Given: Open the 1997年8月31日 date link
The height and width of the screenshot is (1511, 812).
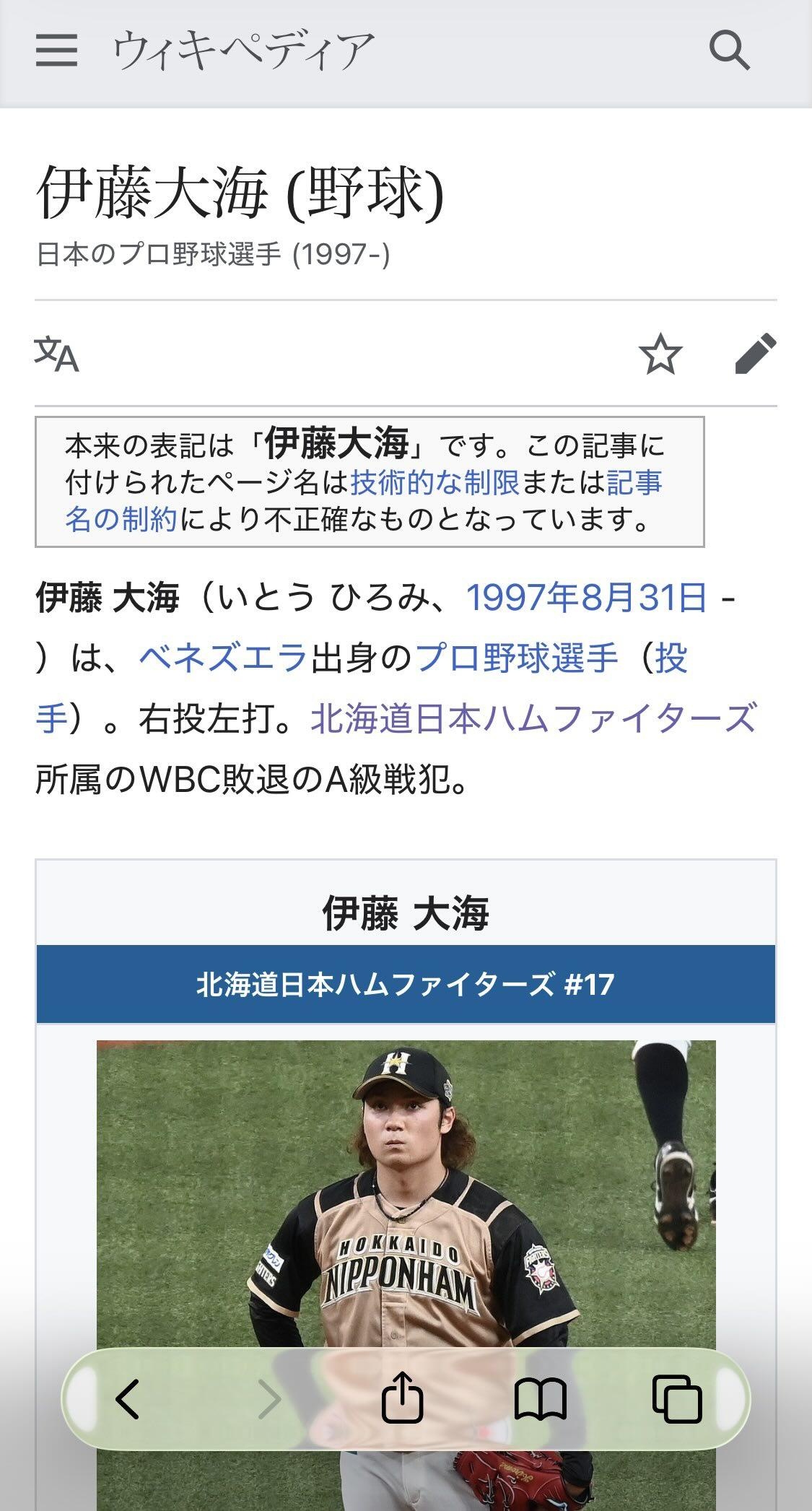Looking at the screenshot, I should [x=585, y=598].
